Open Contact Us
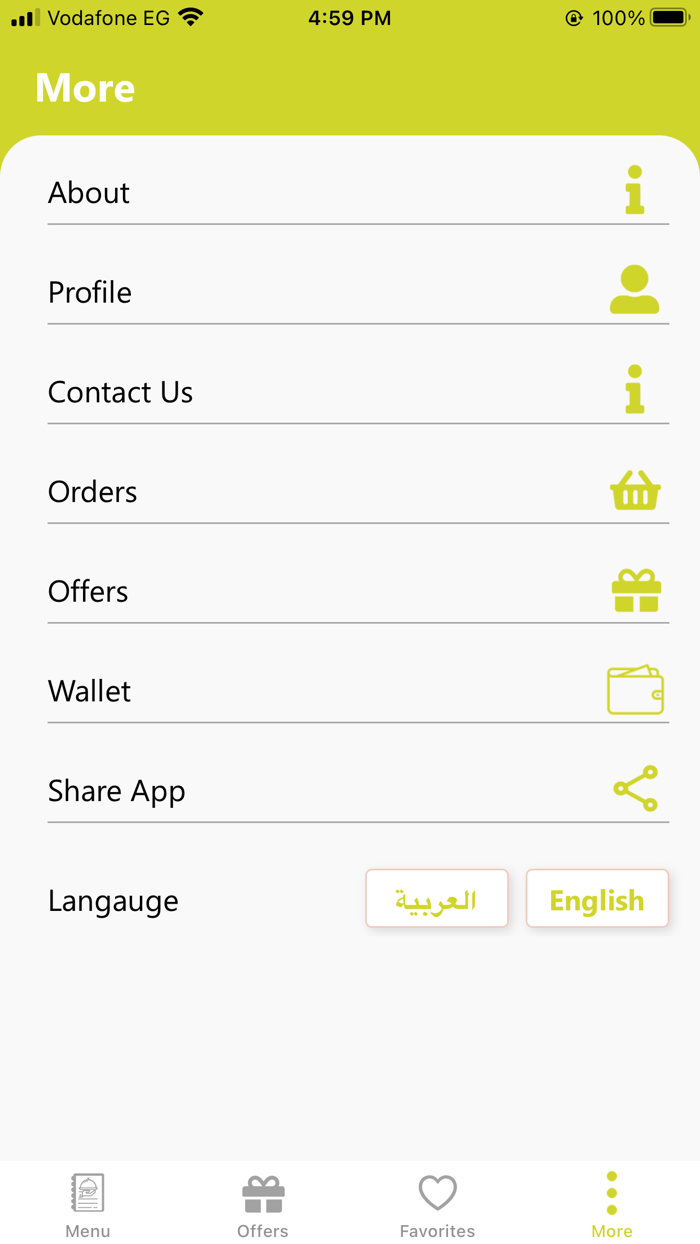Image resolution: width=700 pixels, height=1244 pixels. click(x=357, y=392)
